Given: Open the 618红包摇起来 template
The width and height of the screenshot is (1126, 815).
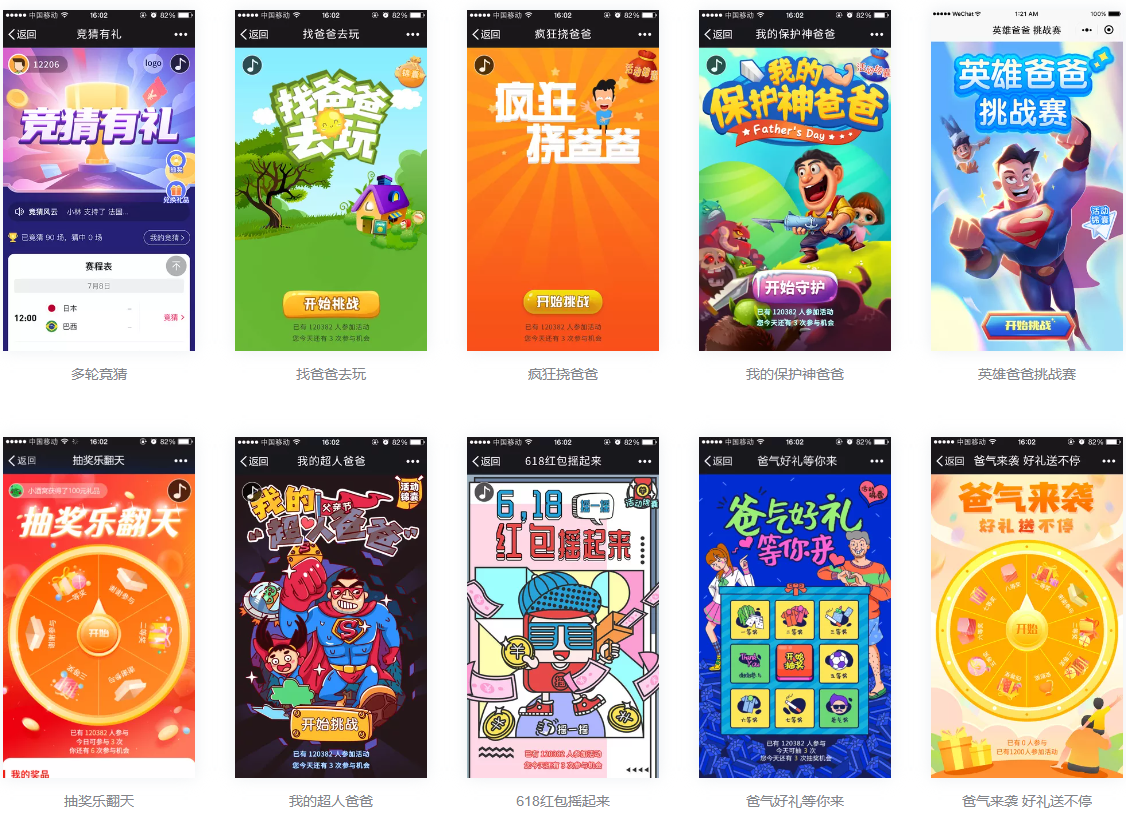Looking at the screenshot, I should [563, 607].
